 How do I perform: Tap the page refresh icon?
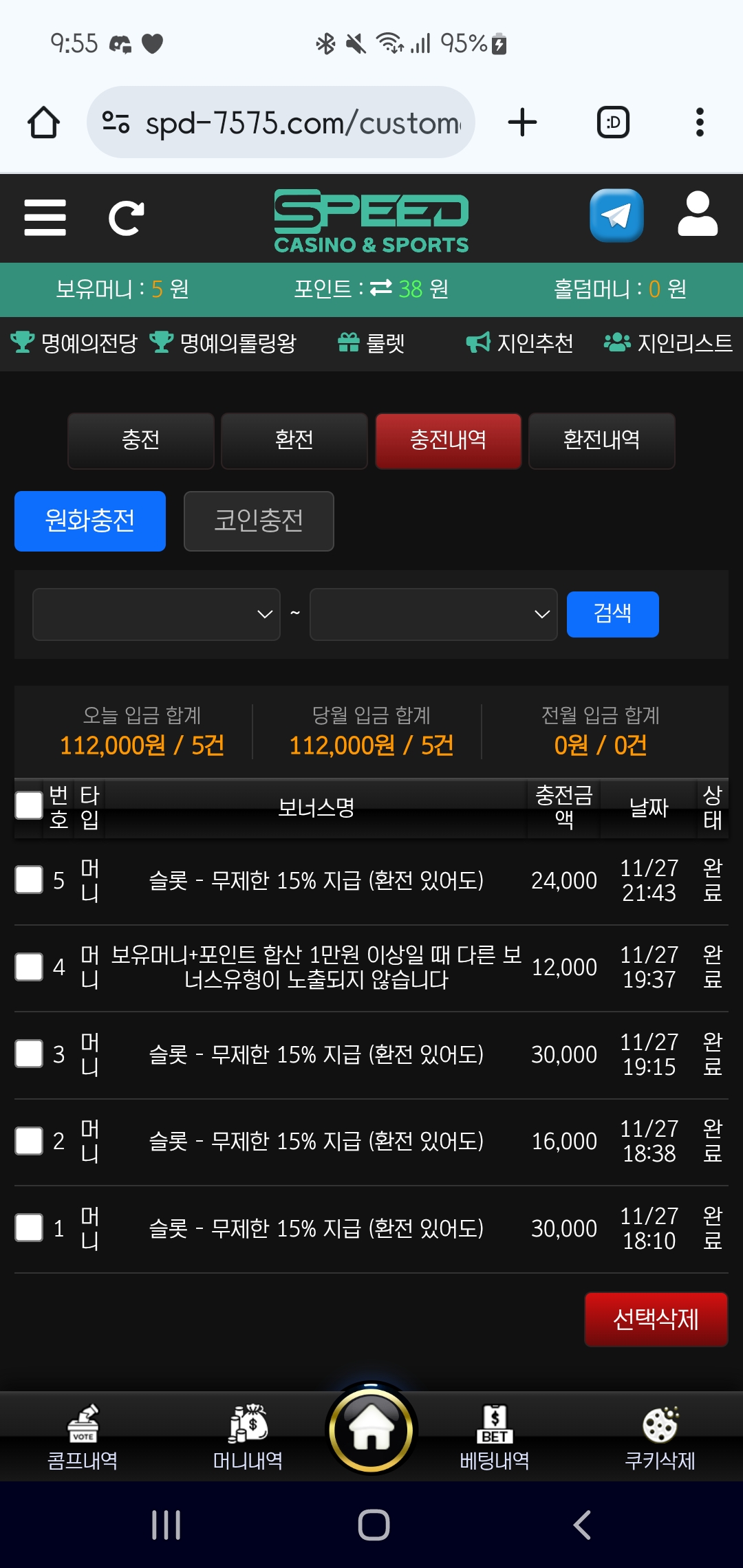(x=126, y=218)
